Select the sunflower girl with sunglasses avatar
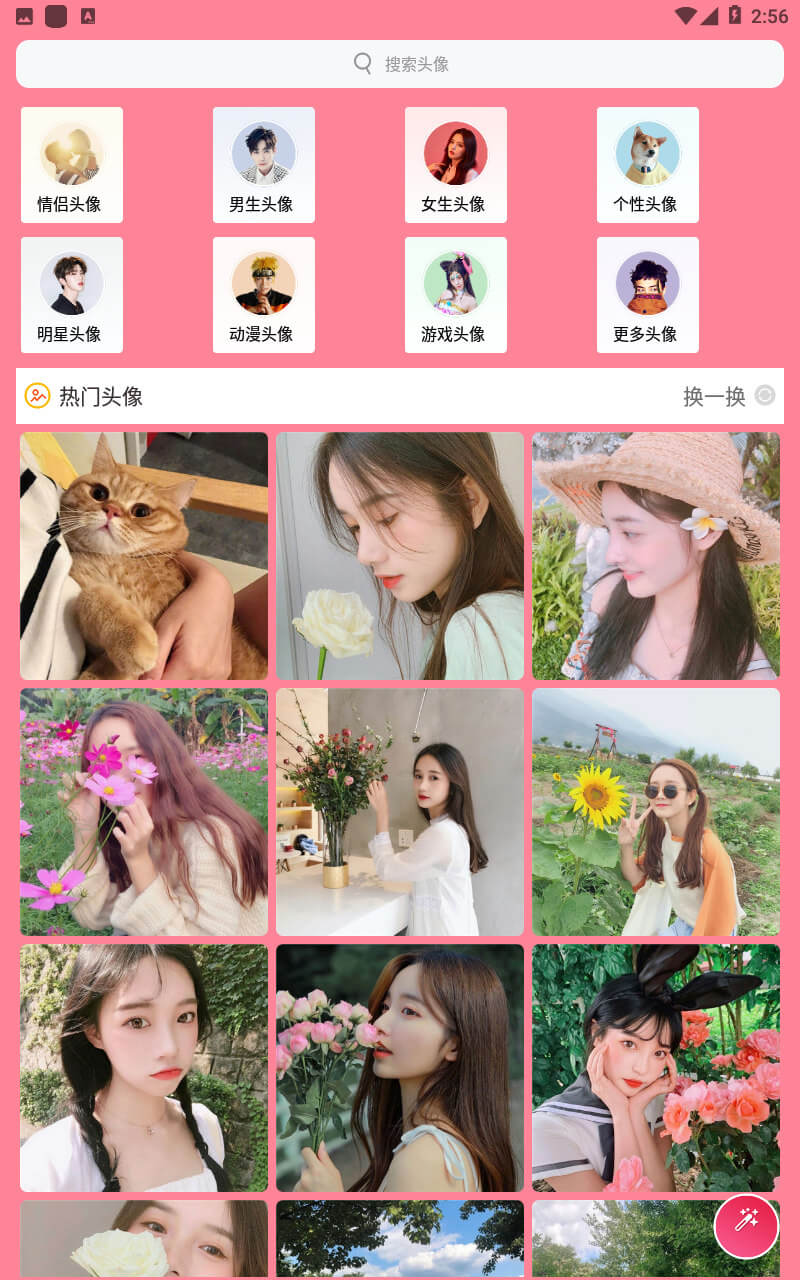800x1280 pixels. tap(656, 812)
